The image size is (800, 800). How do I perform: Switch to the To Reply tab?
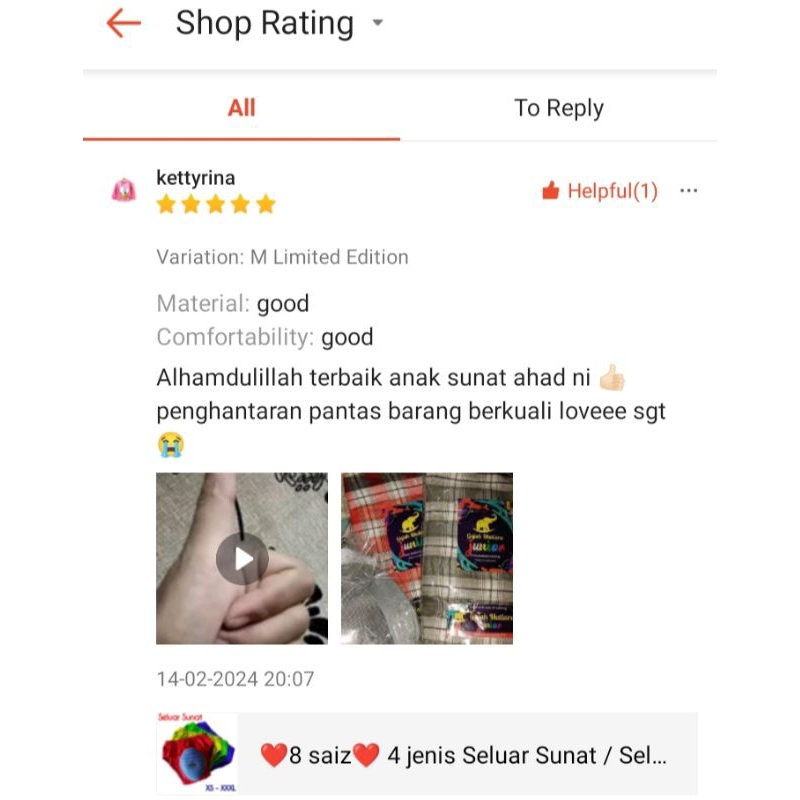pyautogui.click(x=558, y=108)
